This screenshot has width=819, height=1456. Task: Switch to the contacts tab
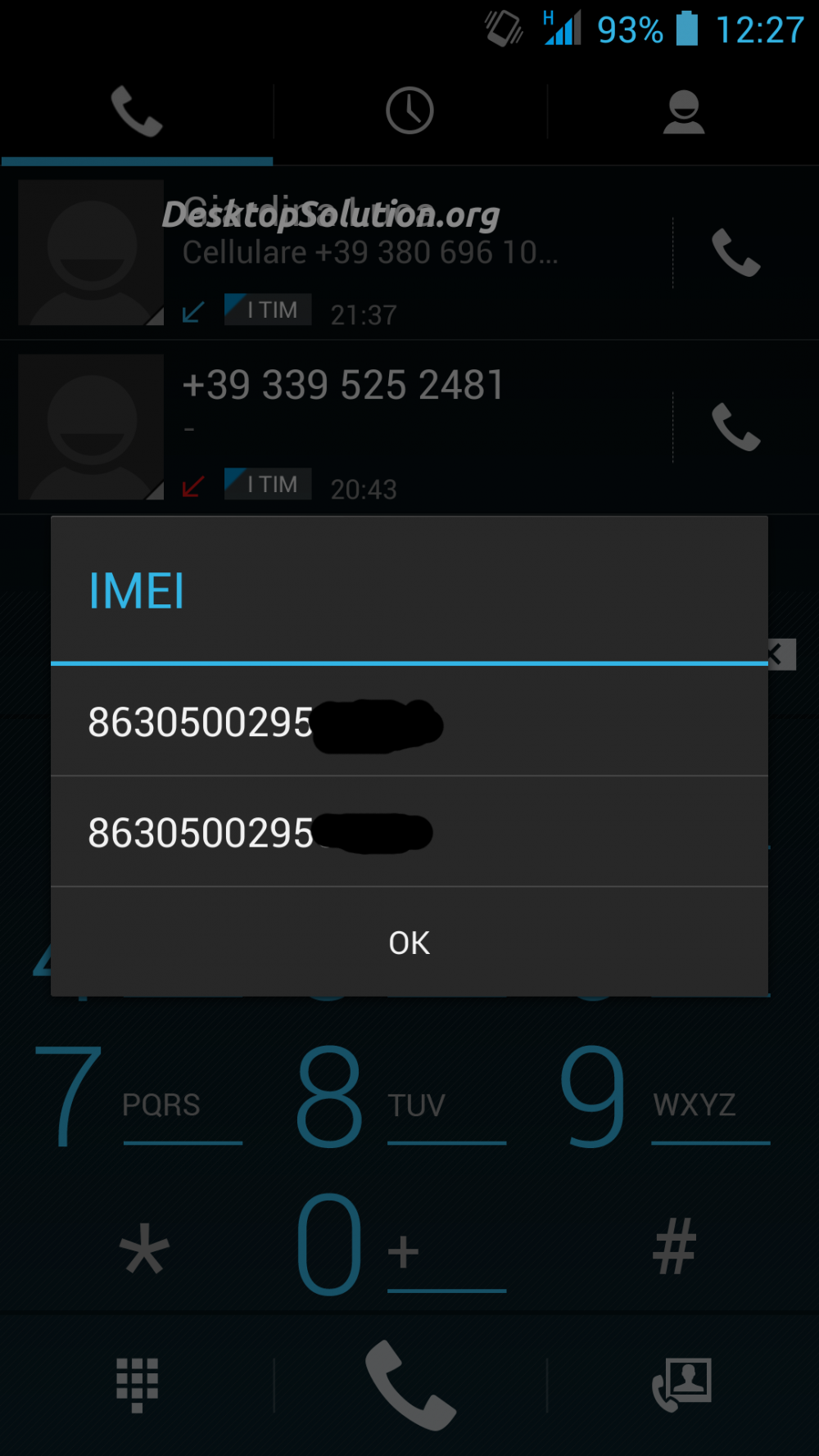[x=683, y=111]
